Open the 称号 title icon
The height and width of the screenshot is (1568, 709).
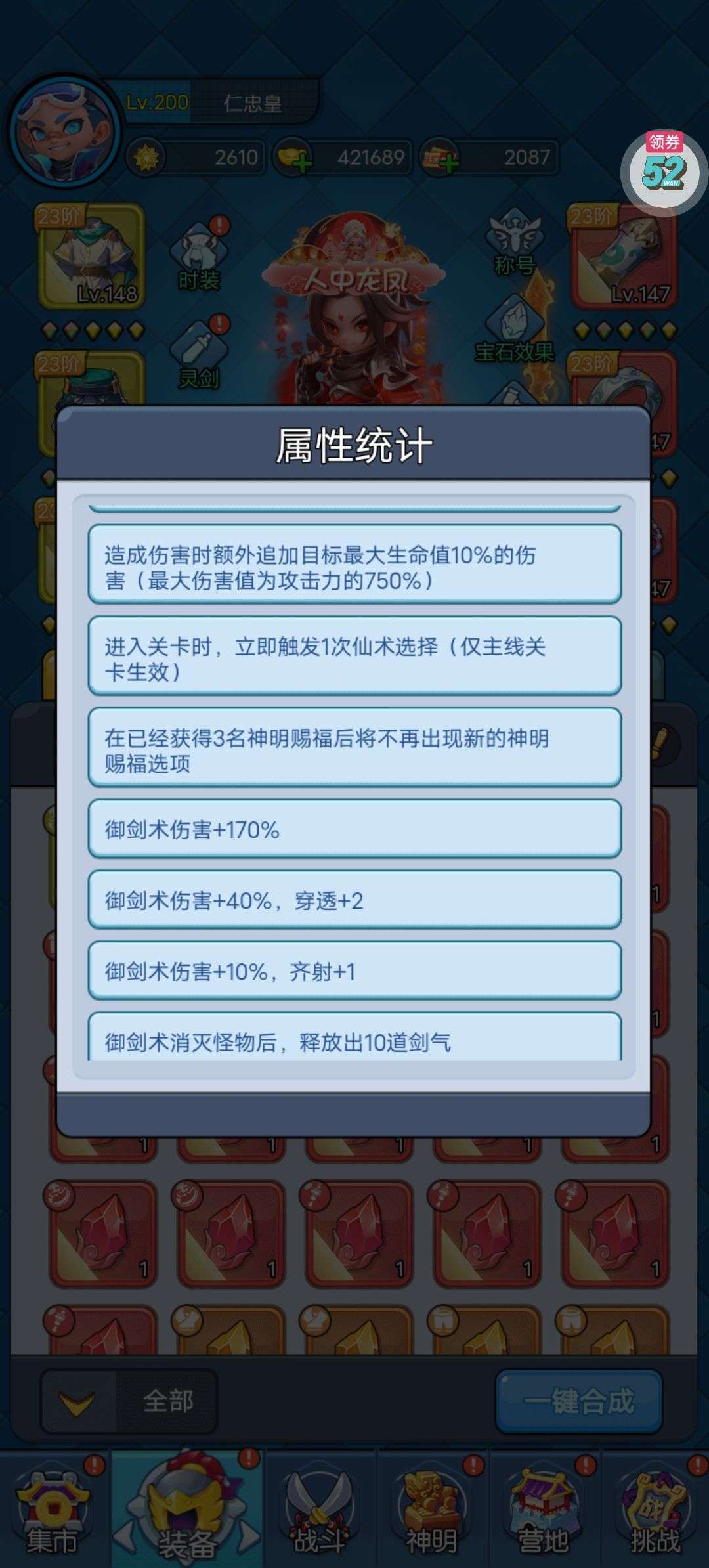515,243
